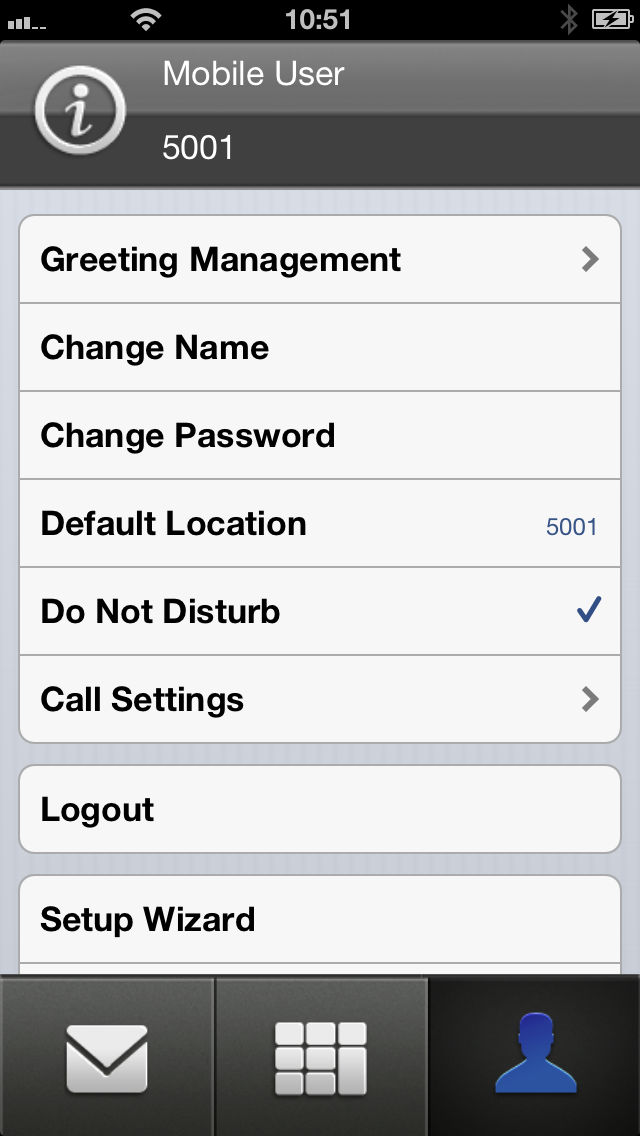The image size is (640, 1136).
Task: Edit the Default Location setting
Action: tap(320, 524)
